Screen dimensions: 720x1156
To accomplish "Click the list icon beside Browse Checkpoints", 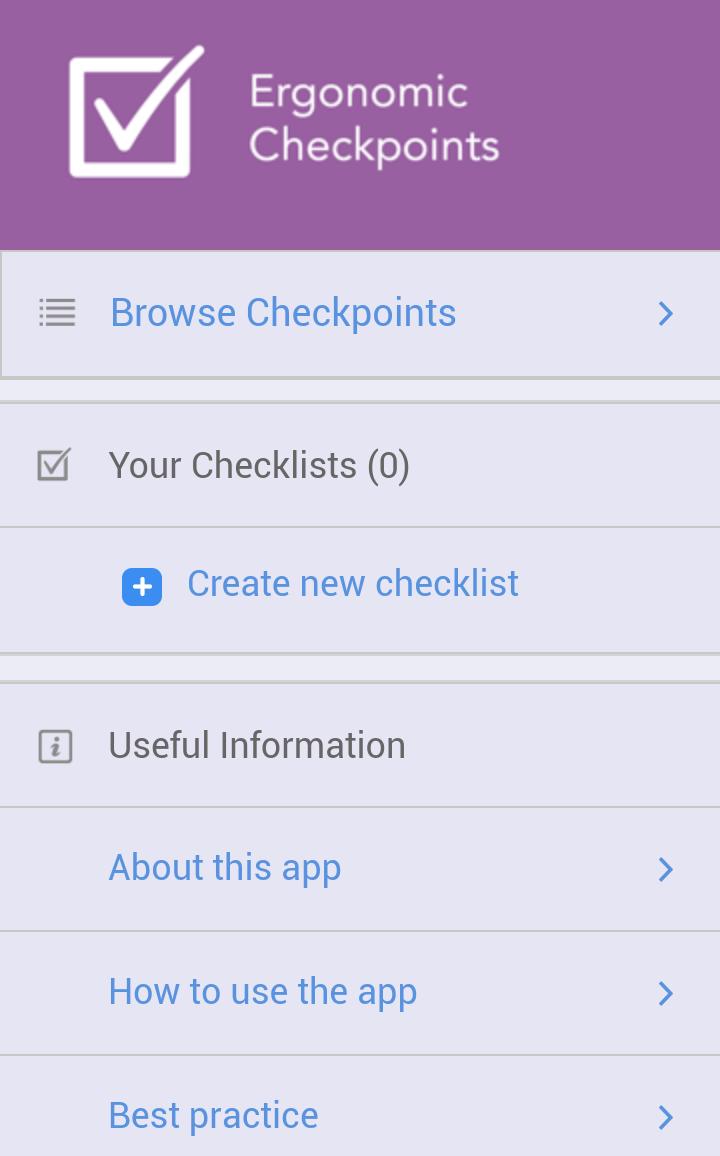I will tap(57, 313).
